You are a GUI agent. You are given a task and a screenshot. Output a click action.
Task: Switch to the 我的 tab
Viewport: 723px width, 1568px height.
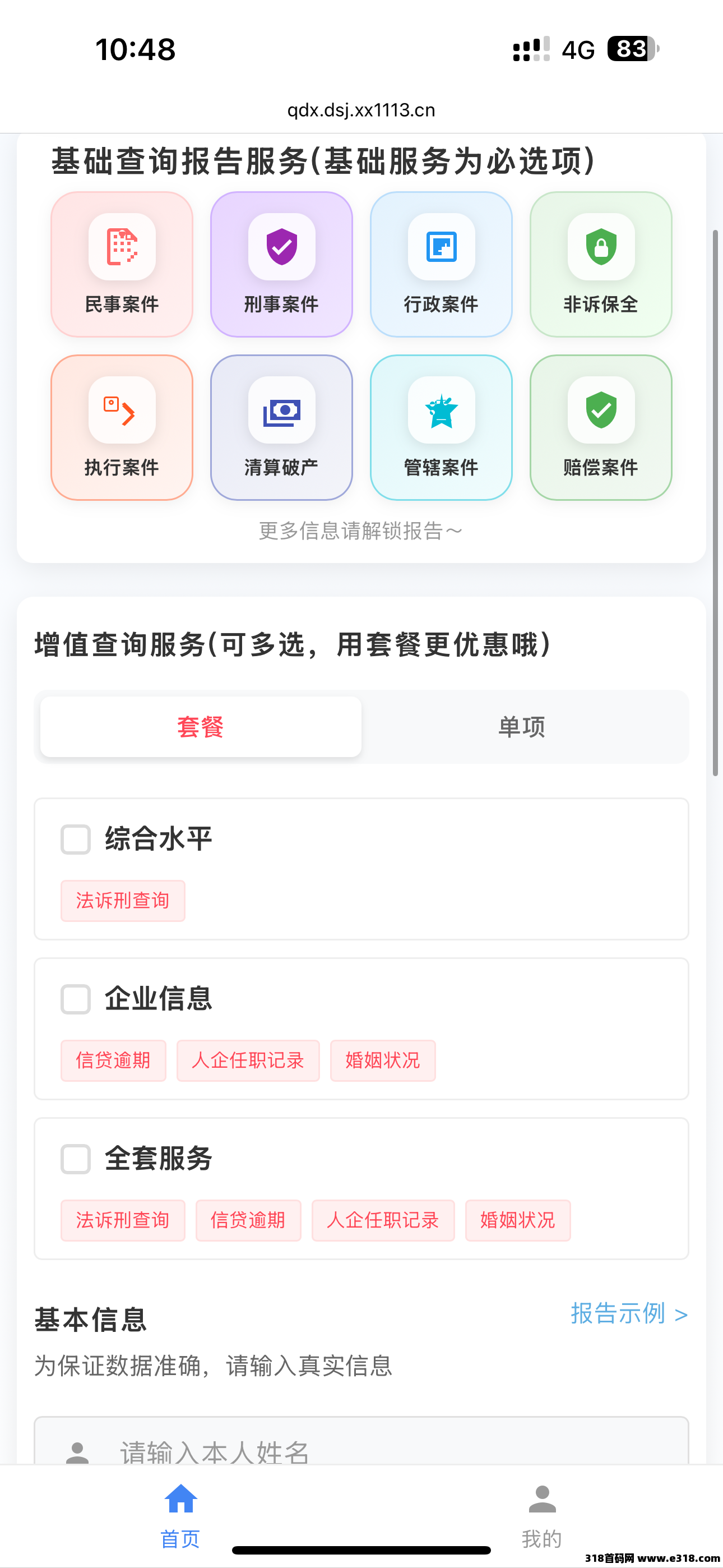tap(541, 1516)
